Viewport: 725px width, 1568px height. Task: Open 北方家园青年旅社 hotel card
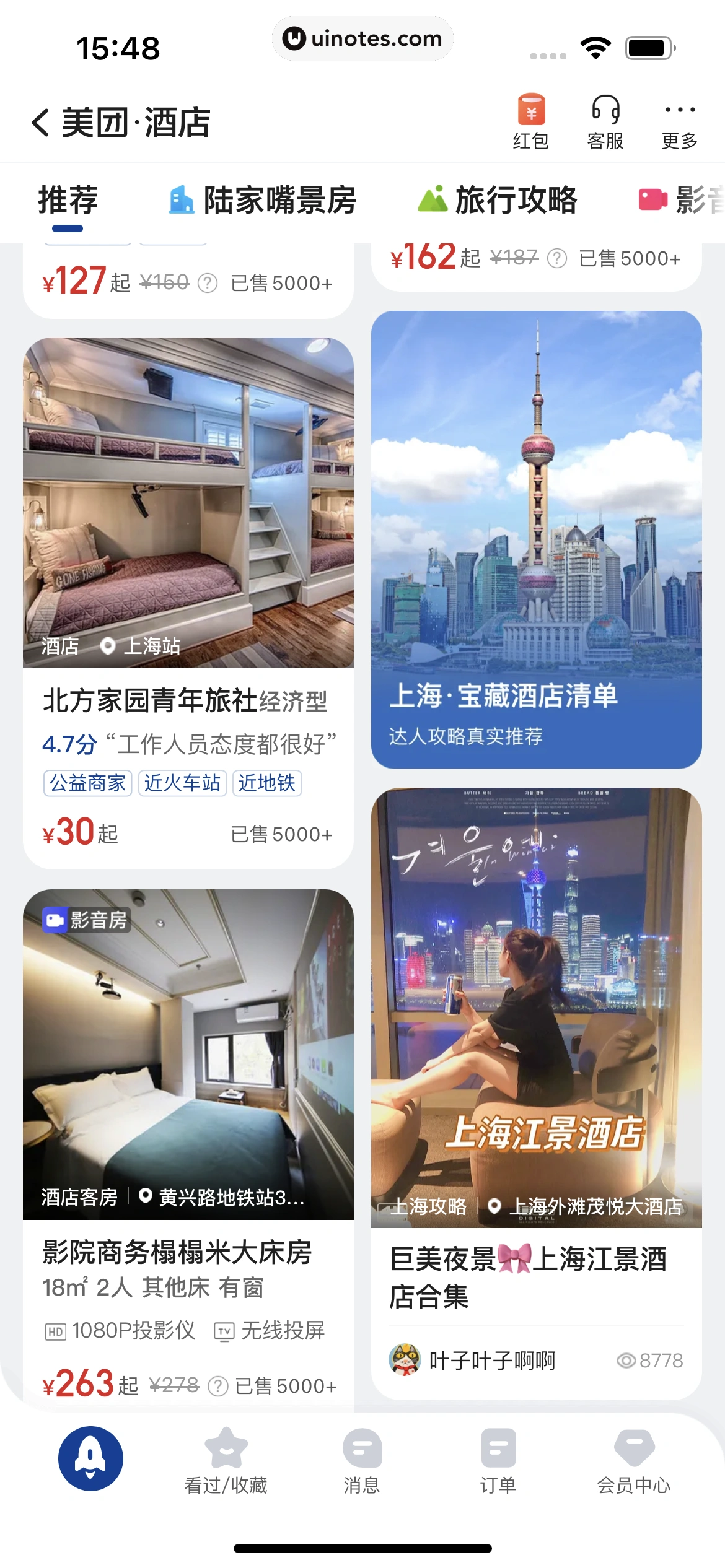(188, 700)
